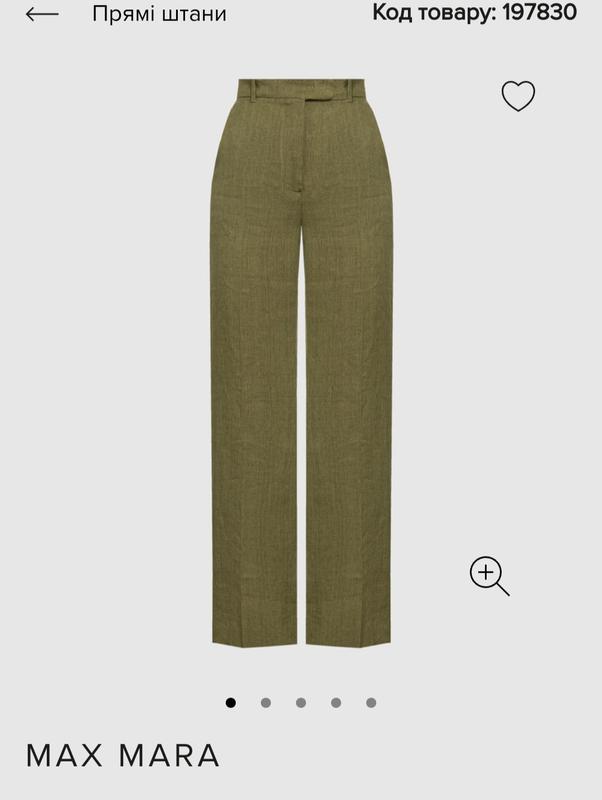Viewport: 602px width, 800px height.
Task: Add the trousers to favorites with the heart
Action: pyautogui.click(x=518, y=96)
